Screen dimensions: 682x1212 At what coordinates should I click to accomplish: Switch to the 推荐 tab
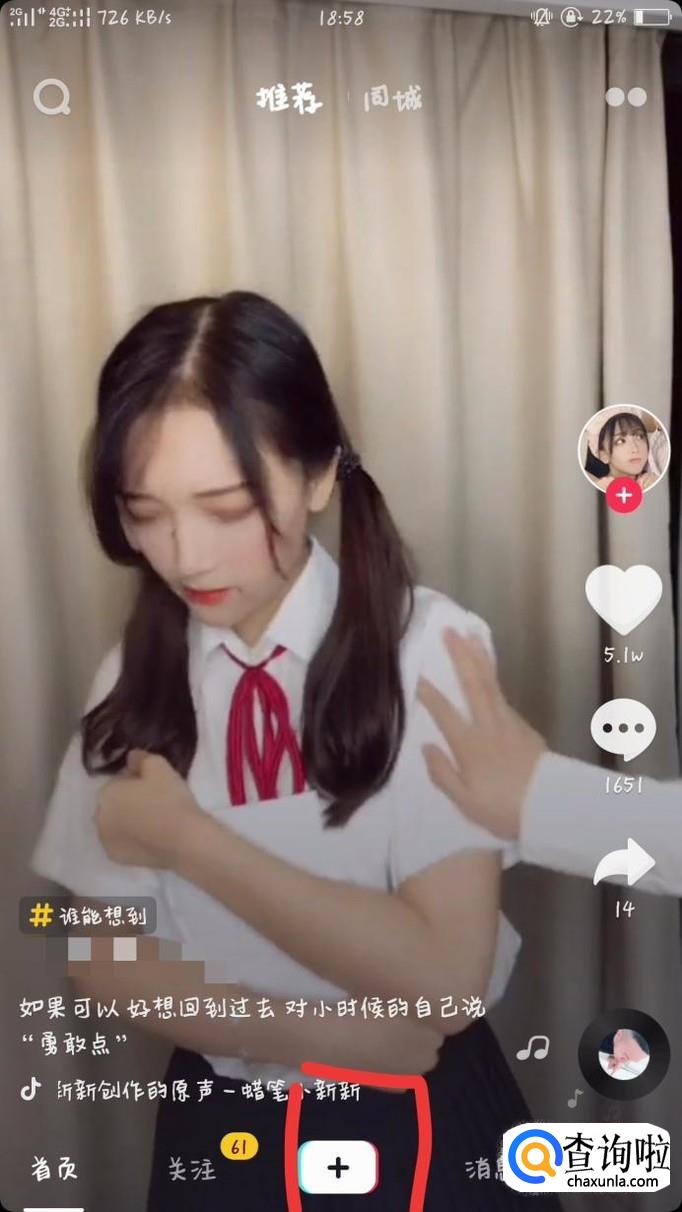click(x=289, y=99)
